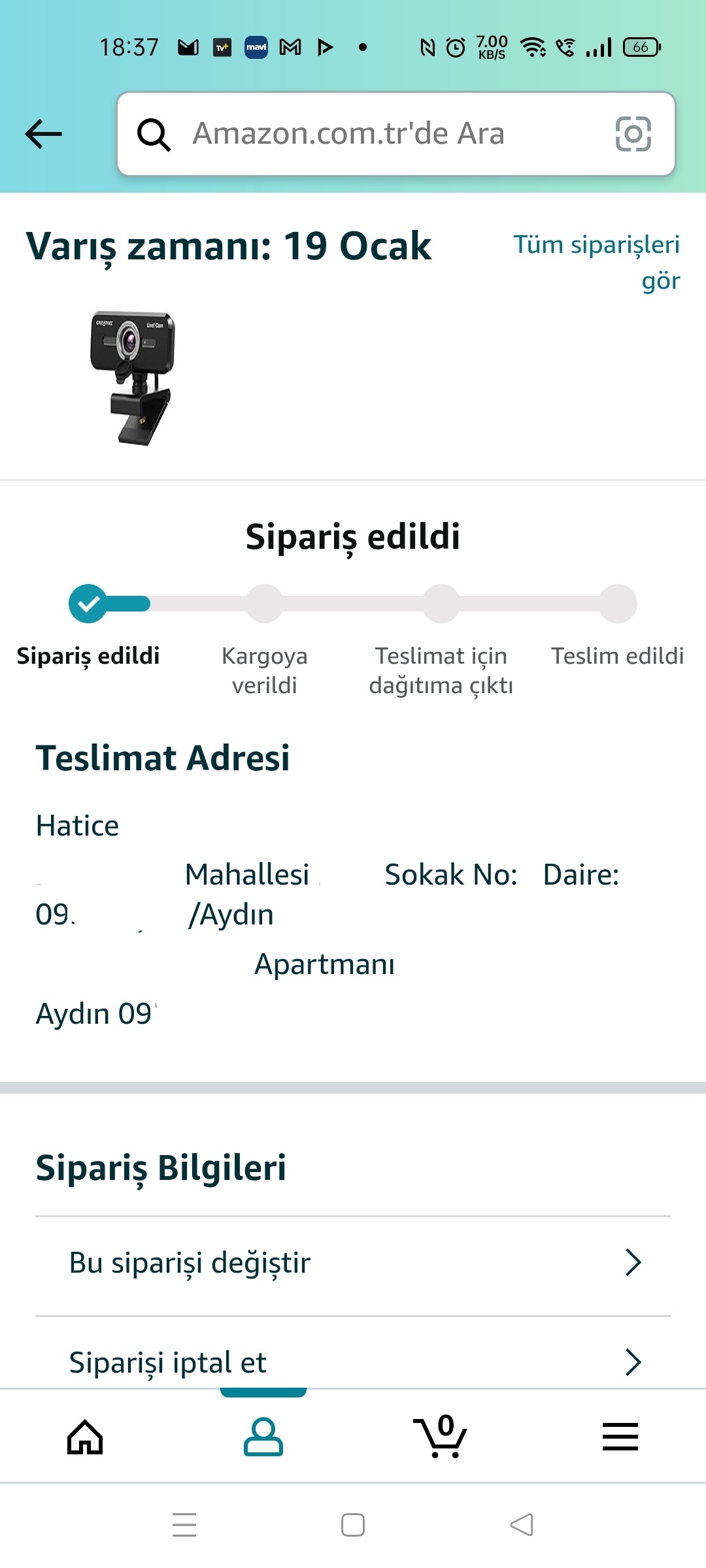Open the webcam product image
This screenshot has height=1568, width=706.
point(133,379)
